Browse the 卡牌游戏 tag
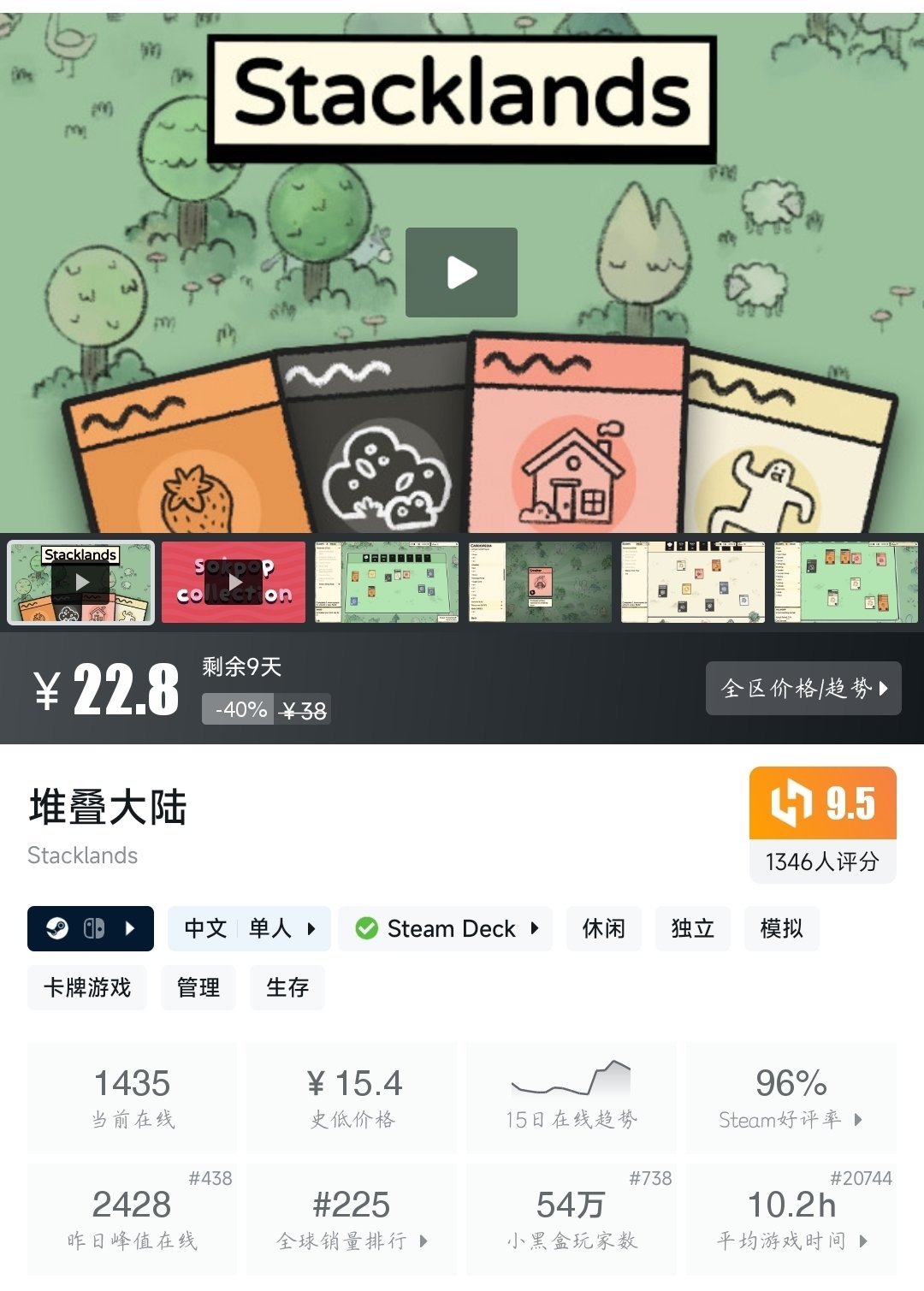This screenshot has height=1291, width=924. click(x=87, y=987)
